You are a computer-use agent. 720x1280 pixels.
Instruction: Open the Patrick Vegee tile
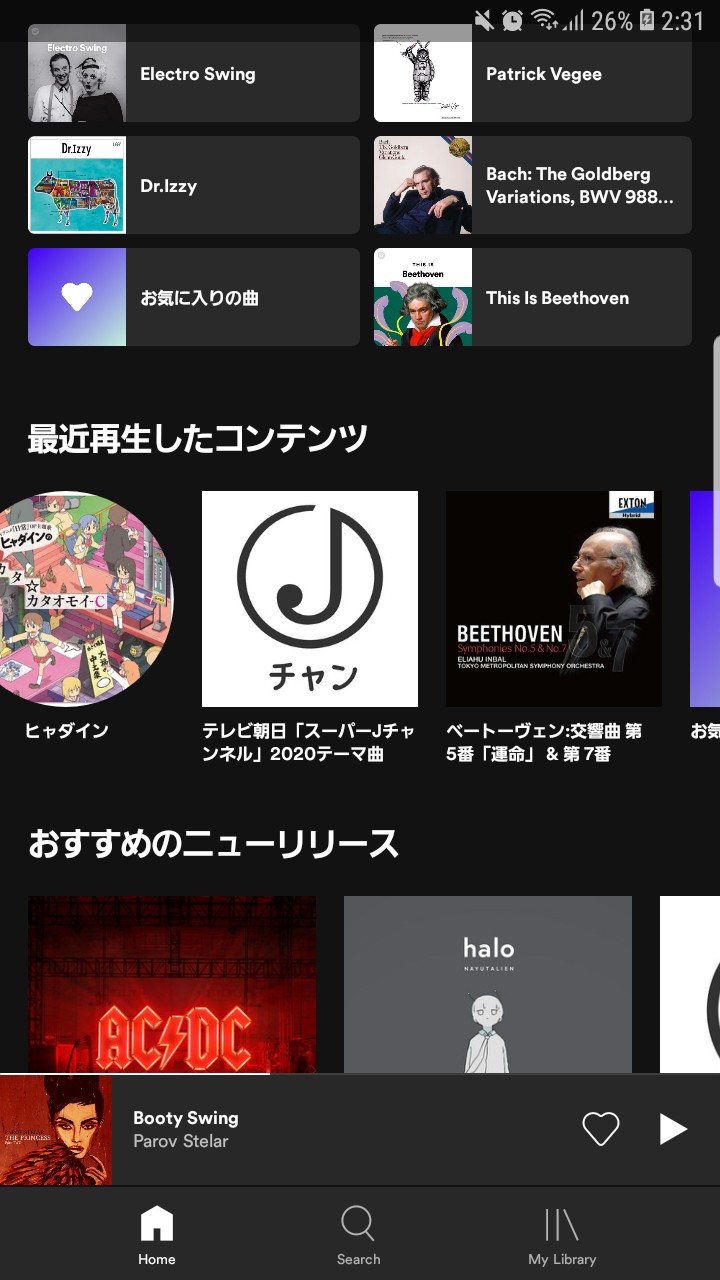533,73
